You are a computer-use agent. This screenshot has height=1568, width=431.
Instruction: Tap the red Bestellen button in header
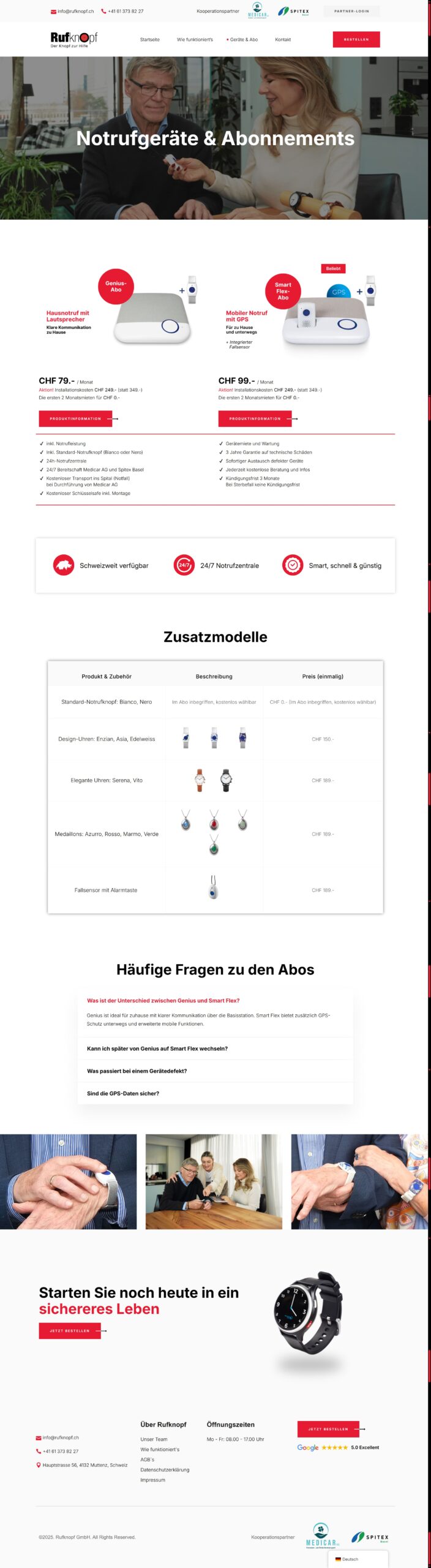click(x=356, y=39)
